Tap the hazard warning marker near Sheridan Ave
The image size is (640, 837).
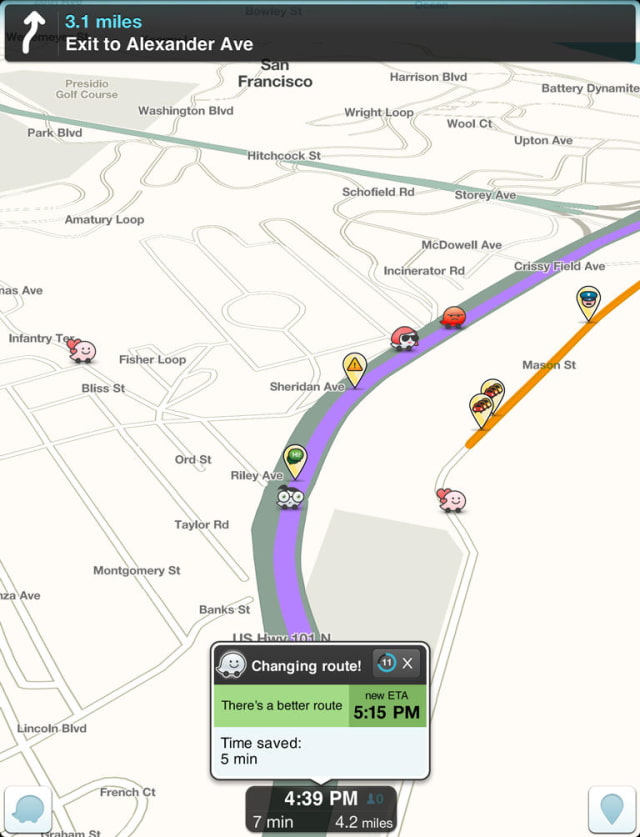[x=354, y=366]
